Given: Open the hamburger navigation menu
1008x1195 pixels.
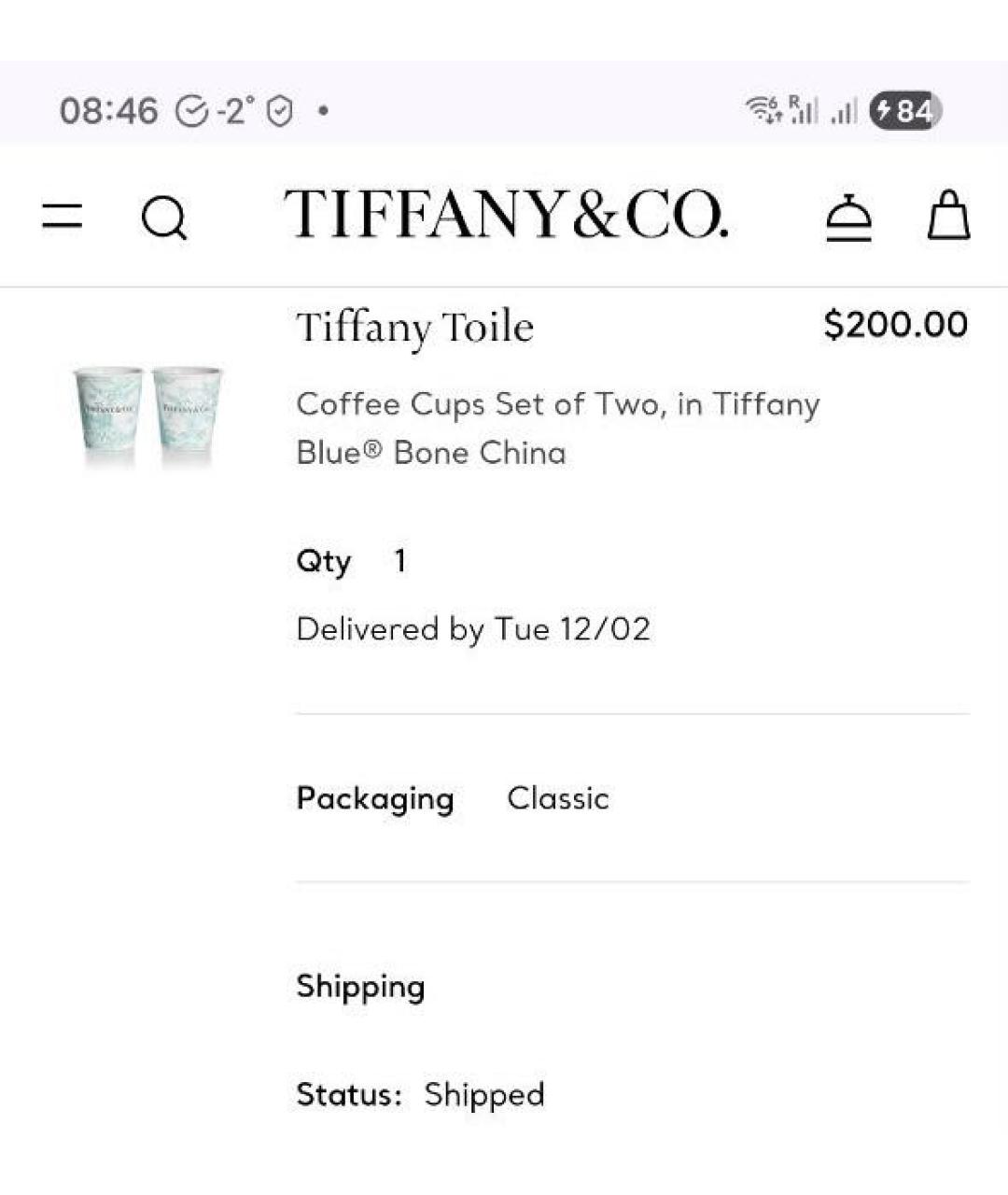Looking at the screenshot, I should point(62,217).
